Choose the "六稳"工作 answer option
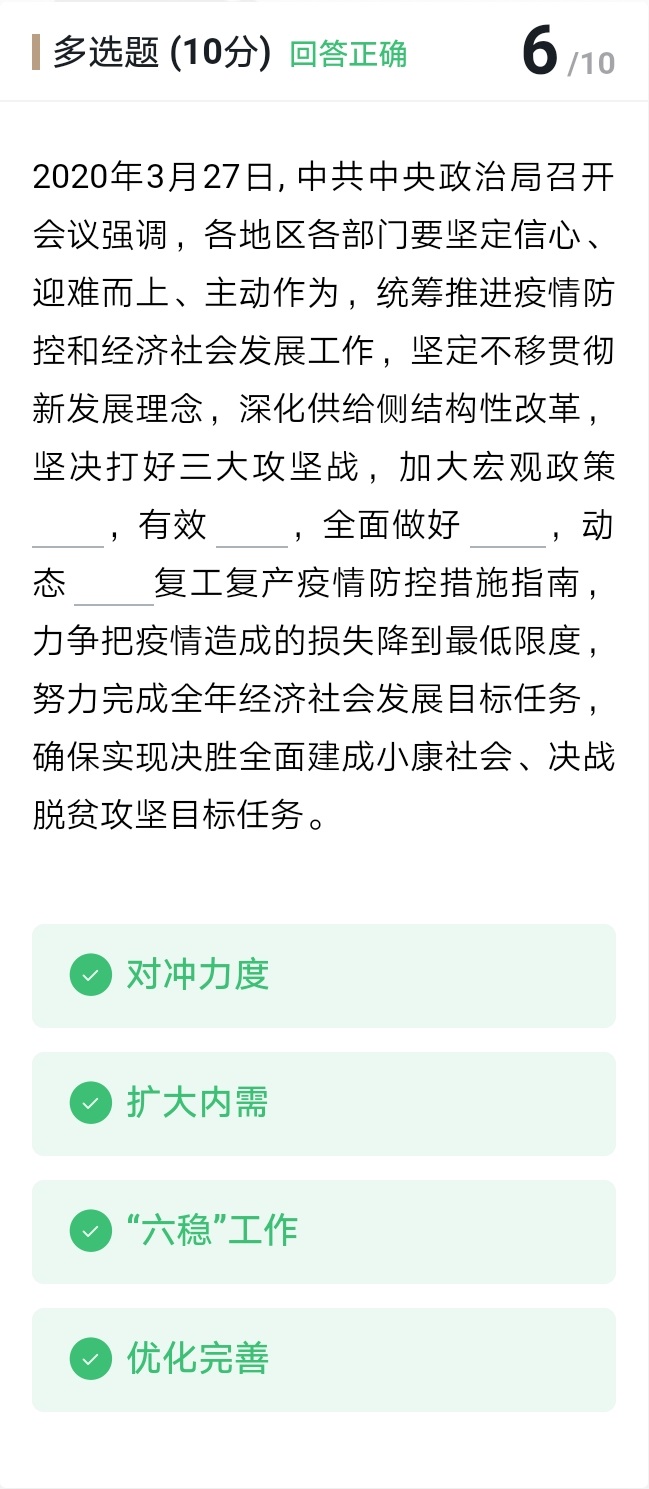Viewport: 649px width, 1489px height. point(323,1231)
